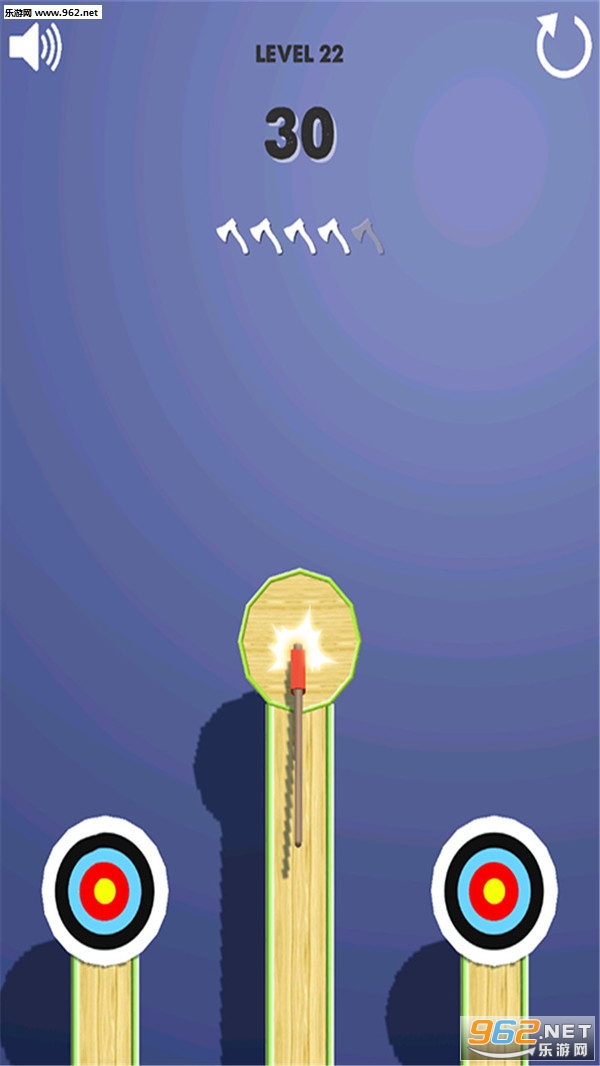This screenshot has width=600, height=1066.
Task: Mute the game sound
Action: tap(35, 46)
